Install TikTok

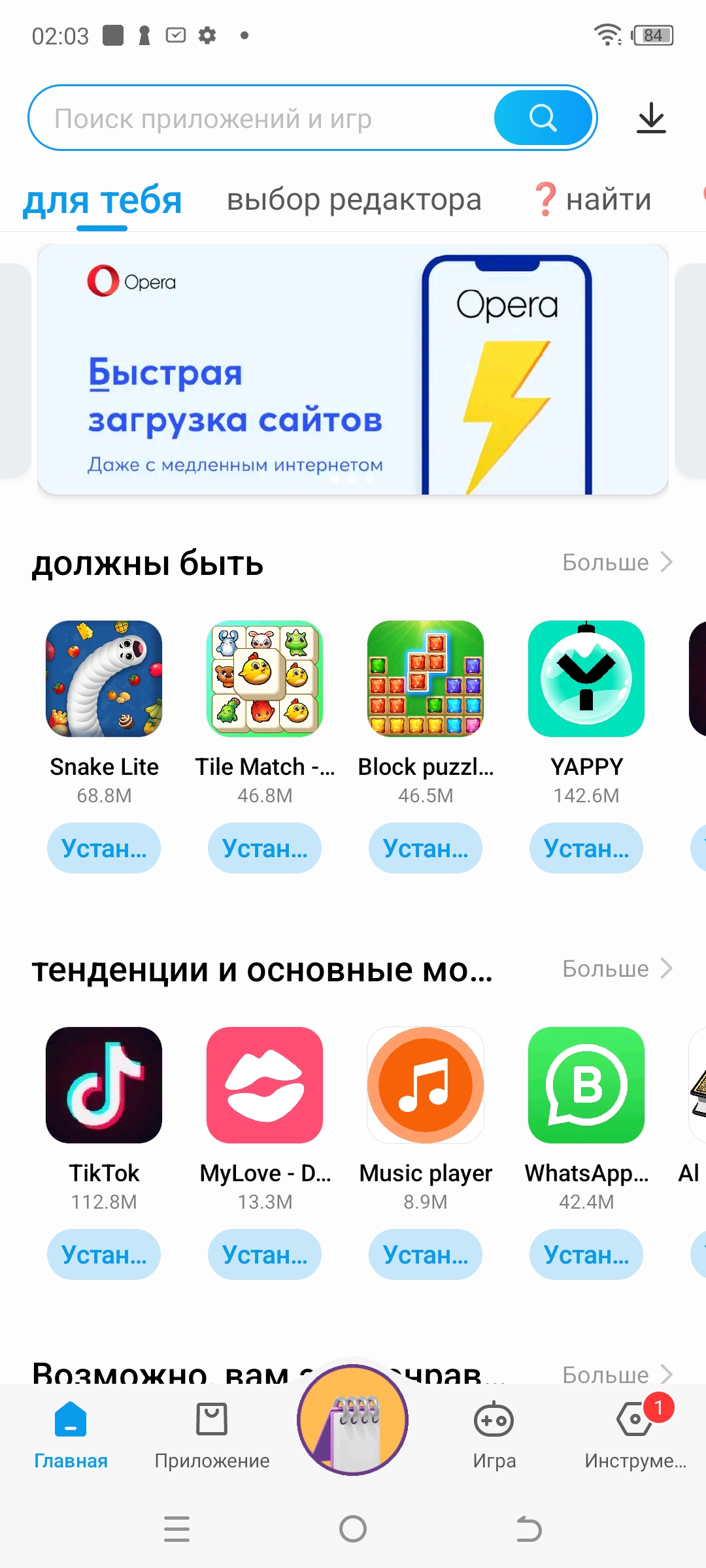coord(104,1254)
